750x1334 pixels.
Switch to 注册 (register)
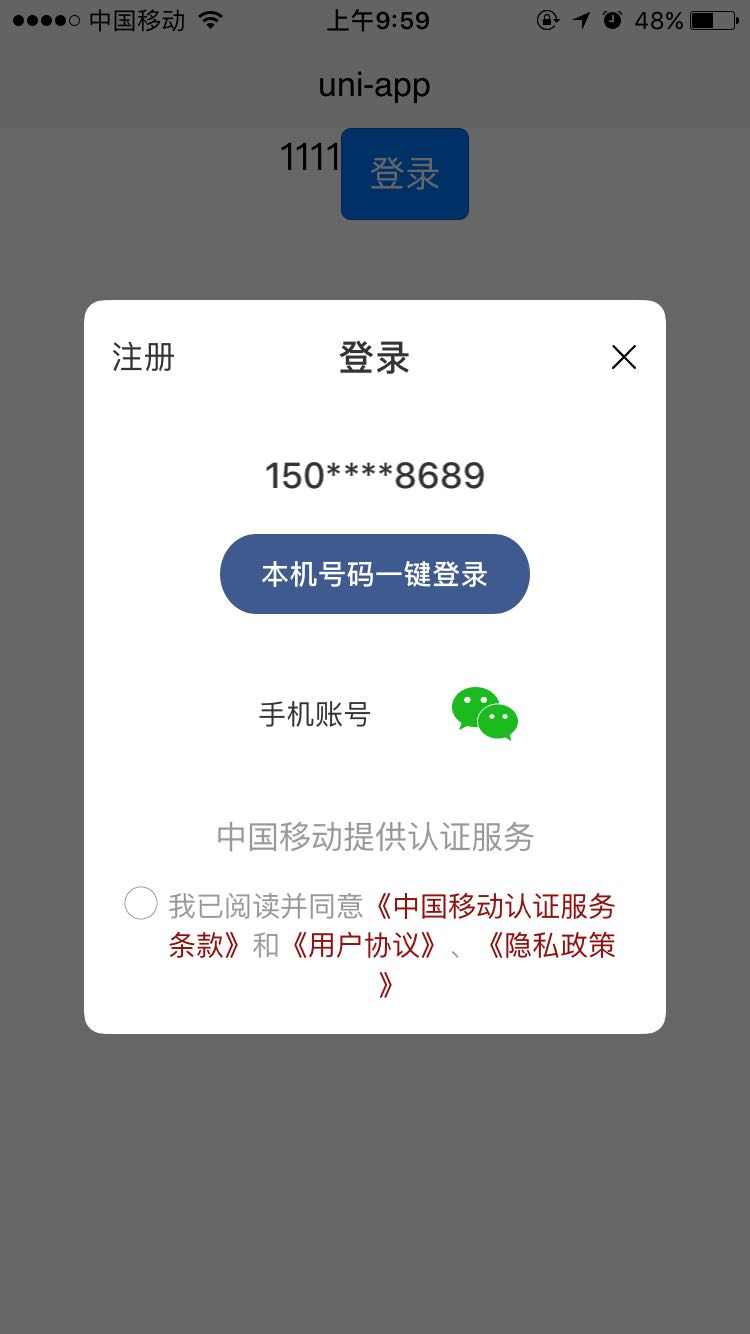click(143, 357)
